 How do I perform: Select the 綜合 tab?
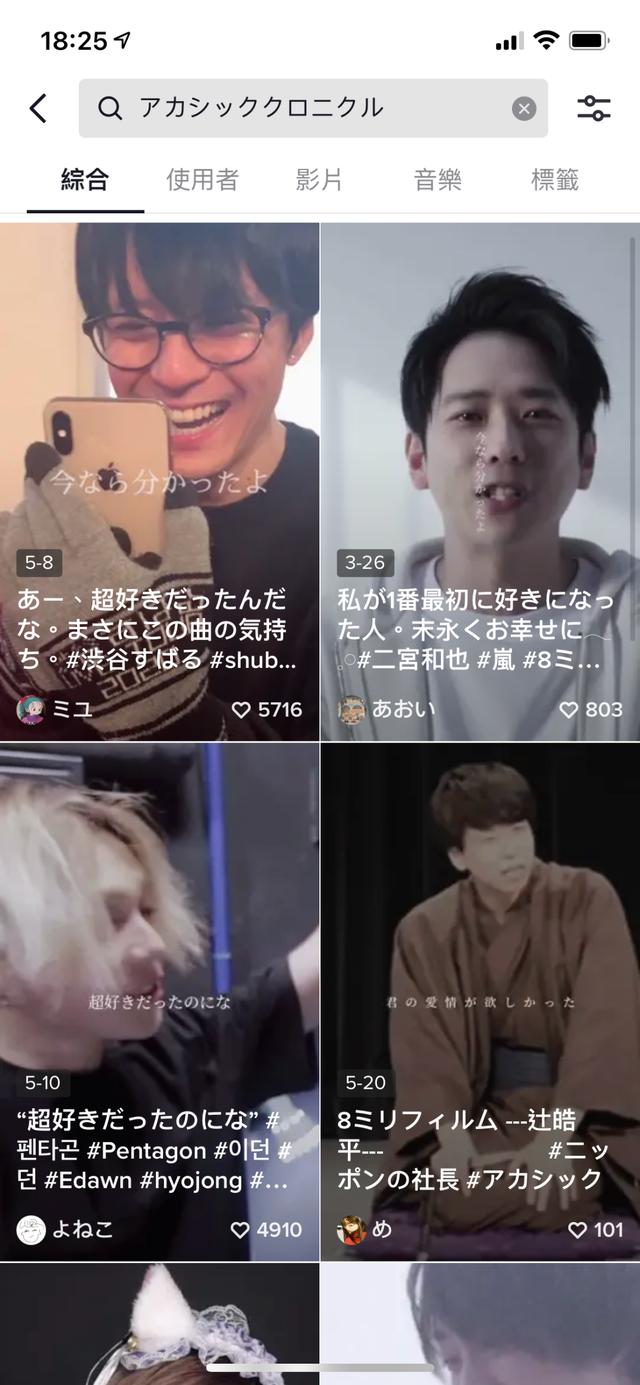[85, 180]
